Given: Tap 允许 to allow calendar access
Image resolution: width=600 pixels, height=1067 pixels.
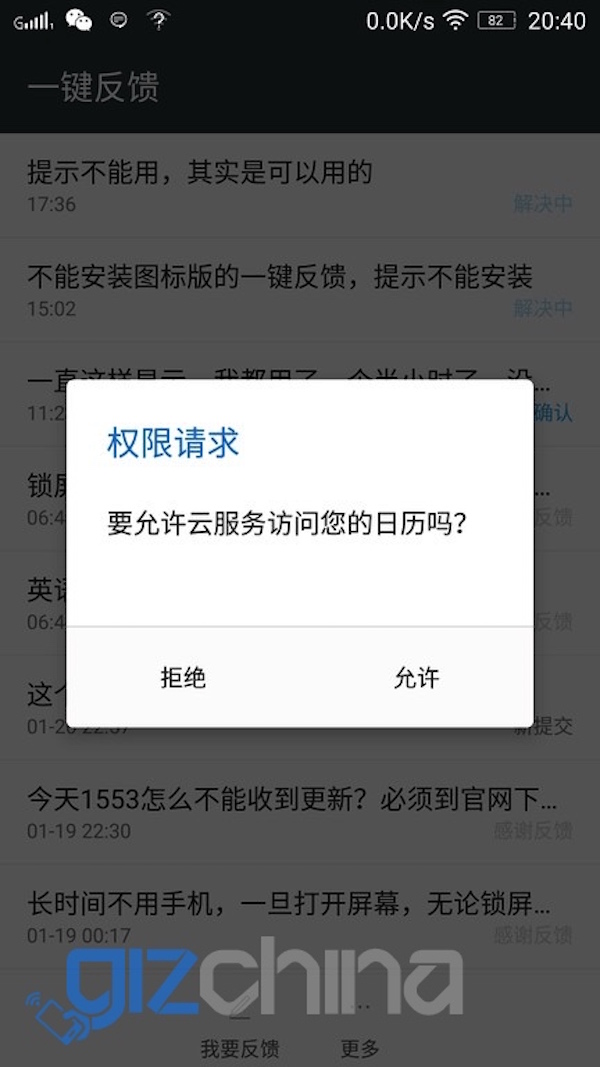Looking at the screenshot, I should pyautogui.click(x=416, y=678).
